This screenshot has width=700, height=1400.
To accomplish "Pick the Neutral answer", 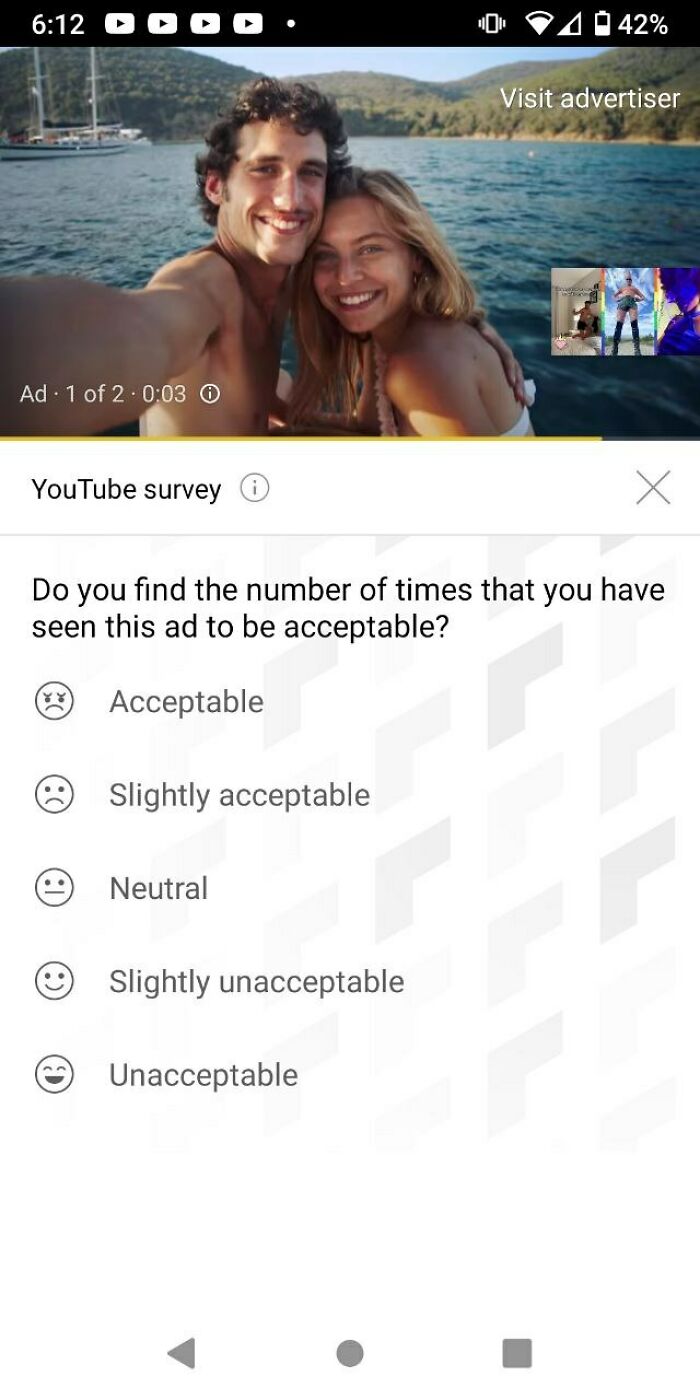I will click(158, 888).
